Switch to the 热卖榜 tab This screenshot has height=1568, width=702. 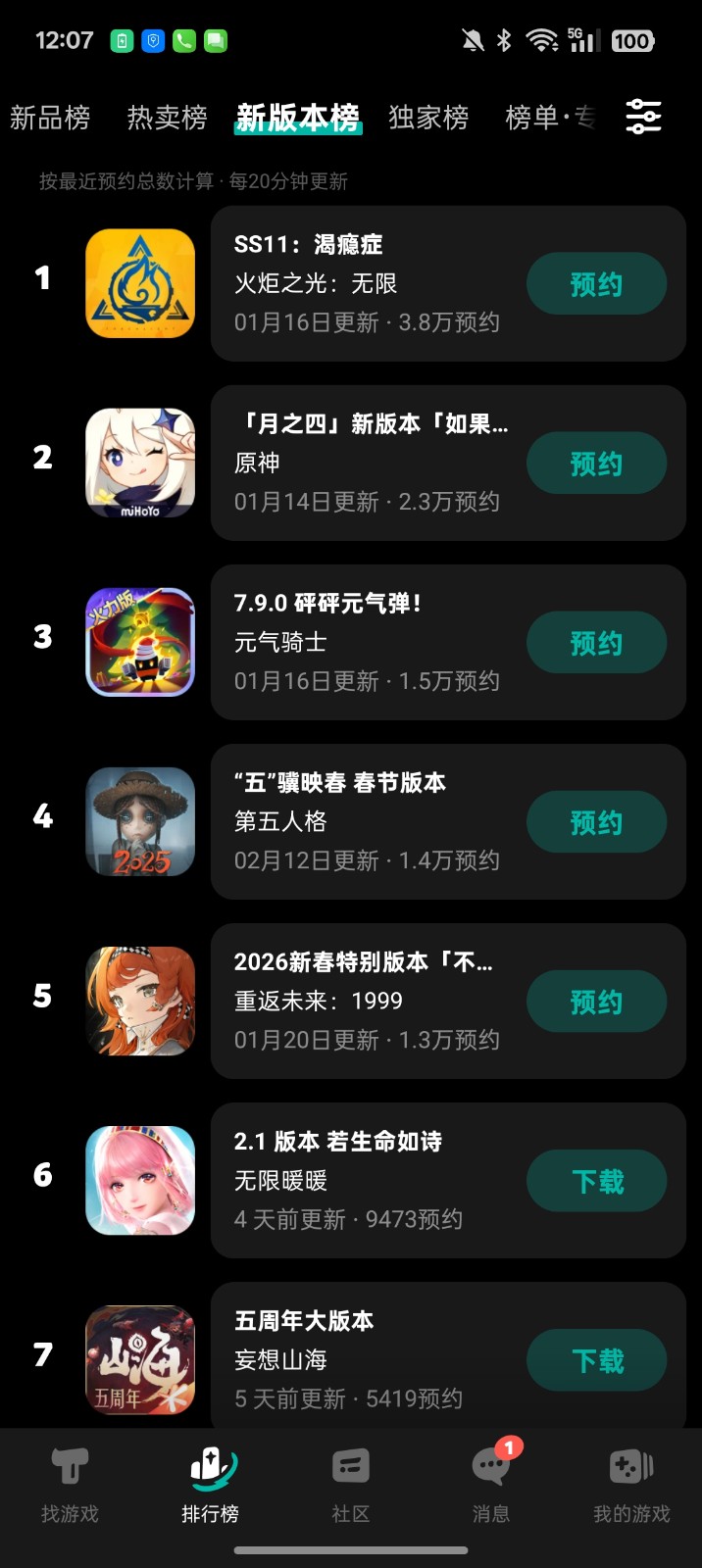point(167,119)
